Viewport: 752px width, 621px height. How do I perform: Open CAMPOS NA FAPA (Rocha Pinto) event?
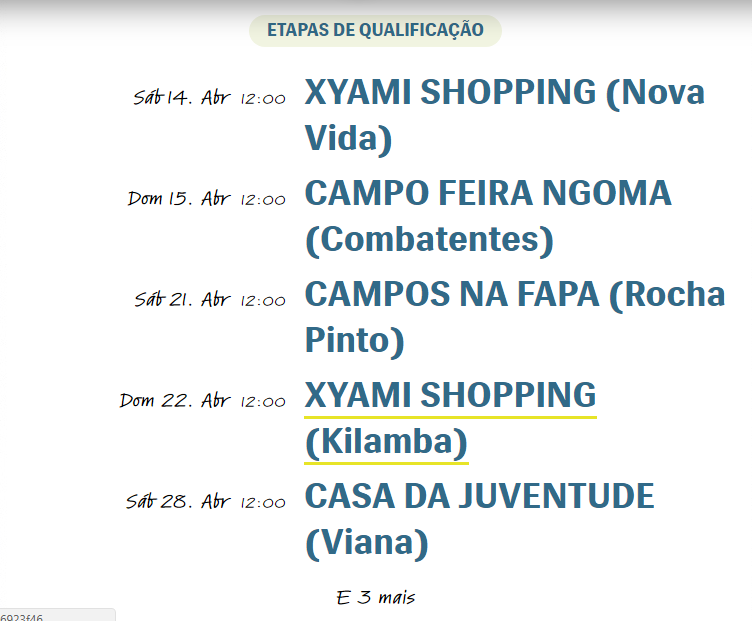[x=514, y=295]
